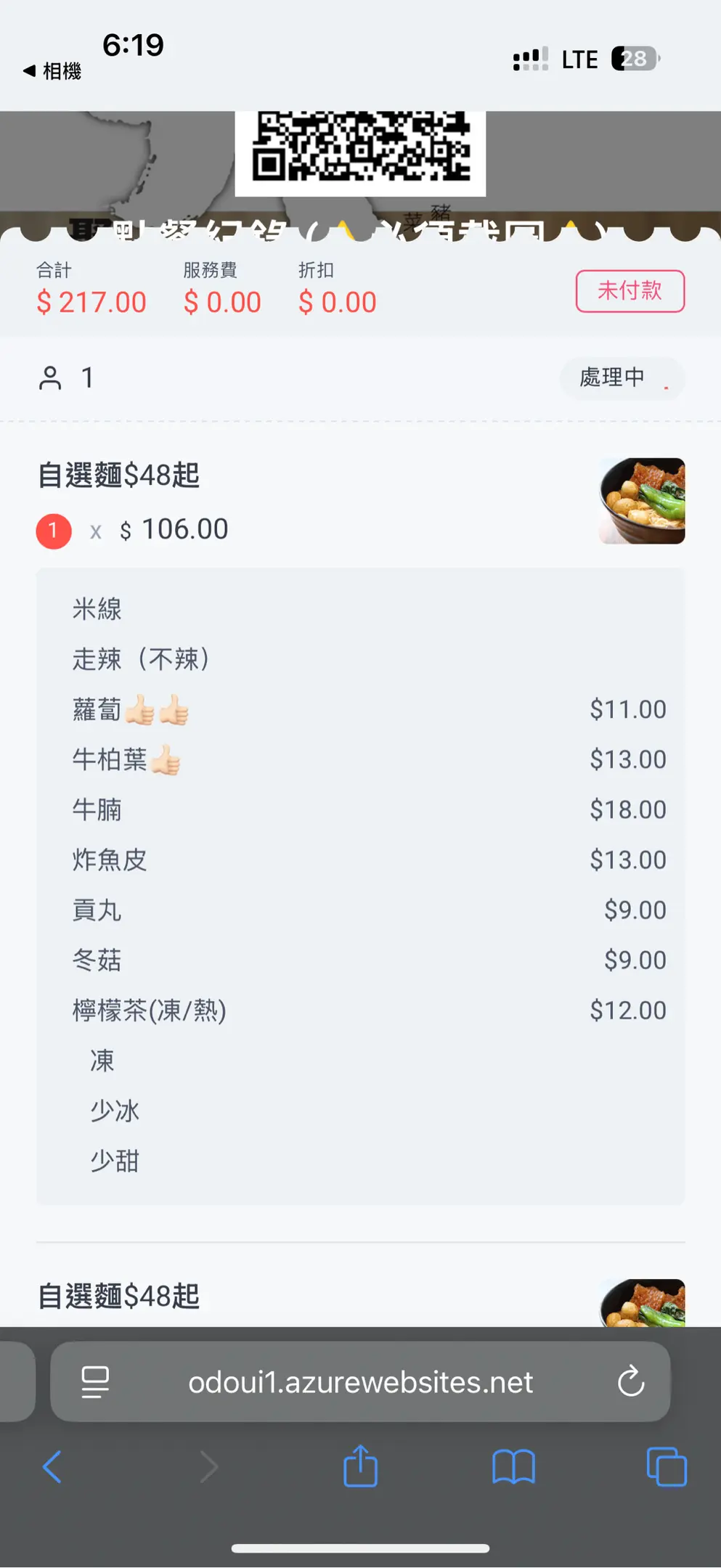Show all open Safari tabs

666,1467
